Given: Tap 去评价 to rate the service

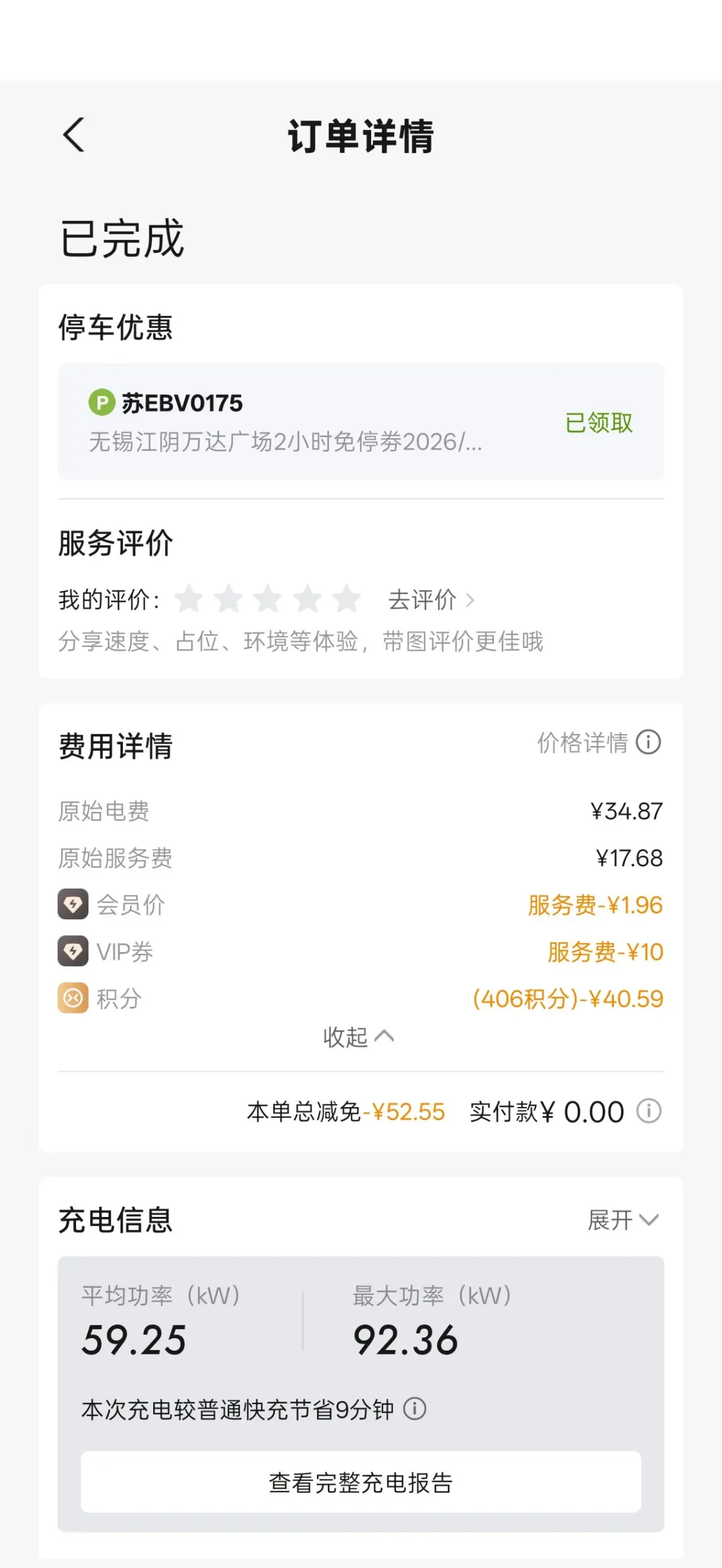Looking at the screenshot, I should (431, 600).
